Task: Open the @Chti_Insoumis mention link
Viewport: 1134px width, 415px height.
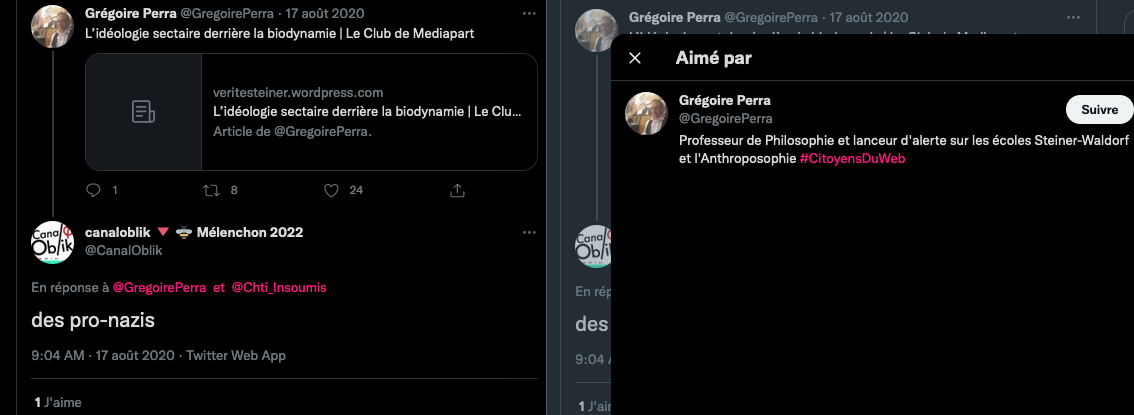Action: point(279,287)
